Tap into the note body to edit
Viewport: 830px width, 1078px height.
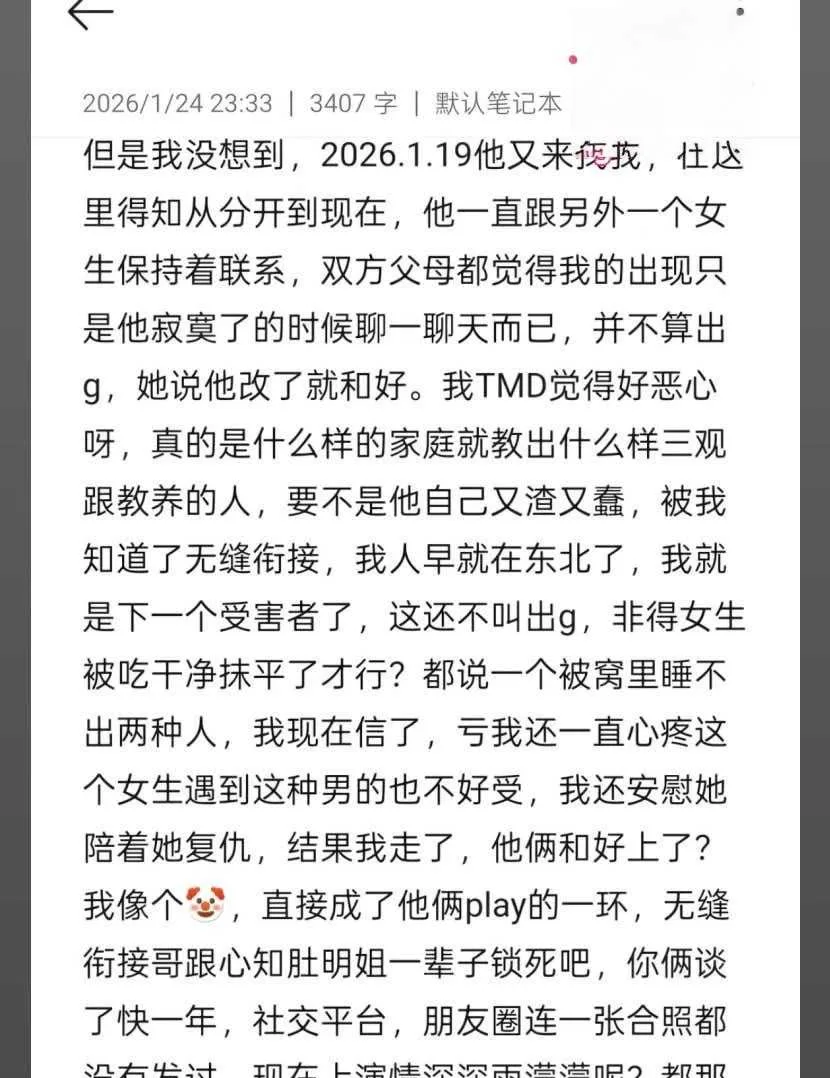pos(414,608)
